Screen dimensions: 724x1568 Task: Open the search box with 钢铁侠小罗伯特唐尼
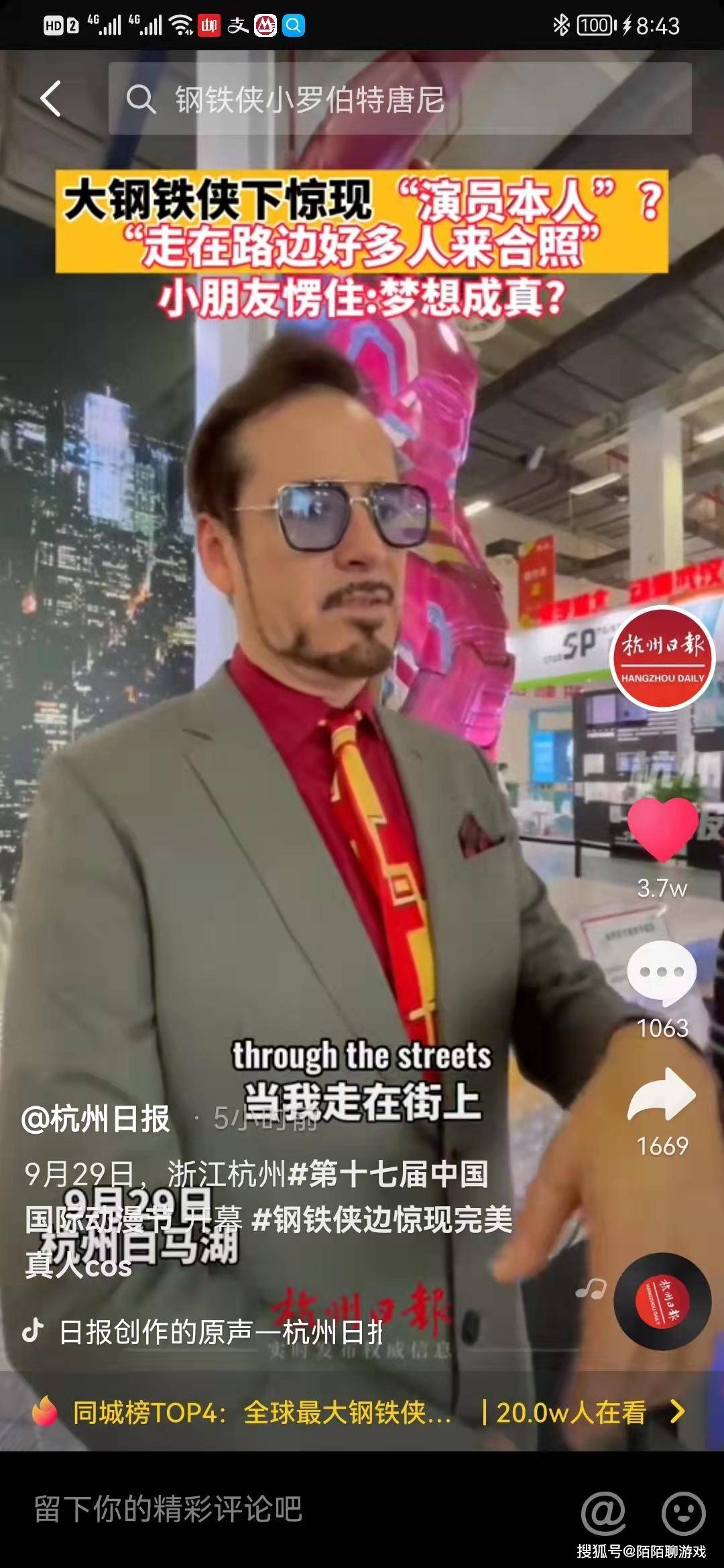400,99
